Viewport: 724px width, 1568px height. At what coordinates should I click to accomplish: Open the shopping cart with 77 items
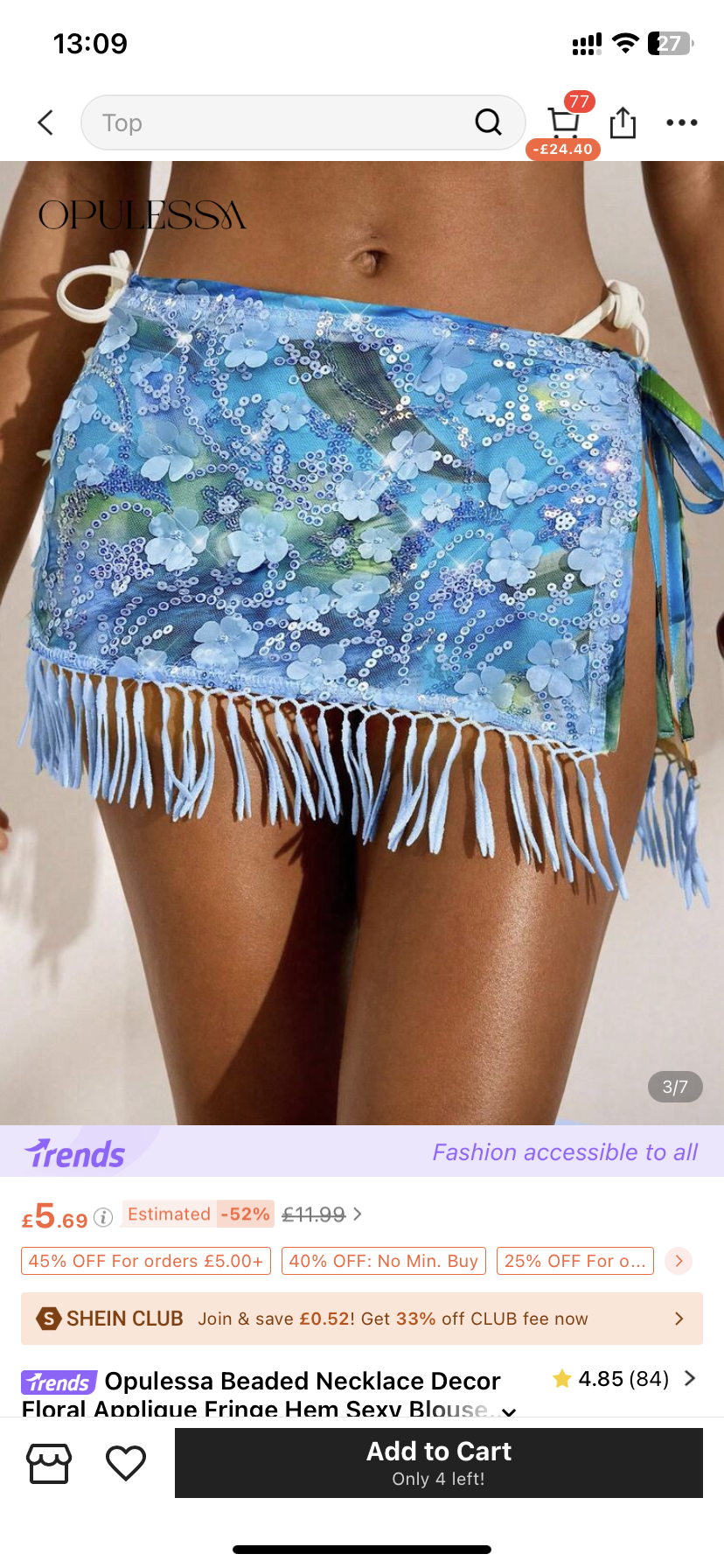click(x=564, y=122)
